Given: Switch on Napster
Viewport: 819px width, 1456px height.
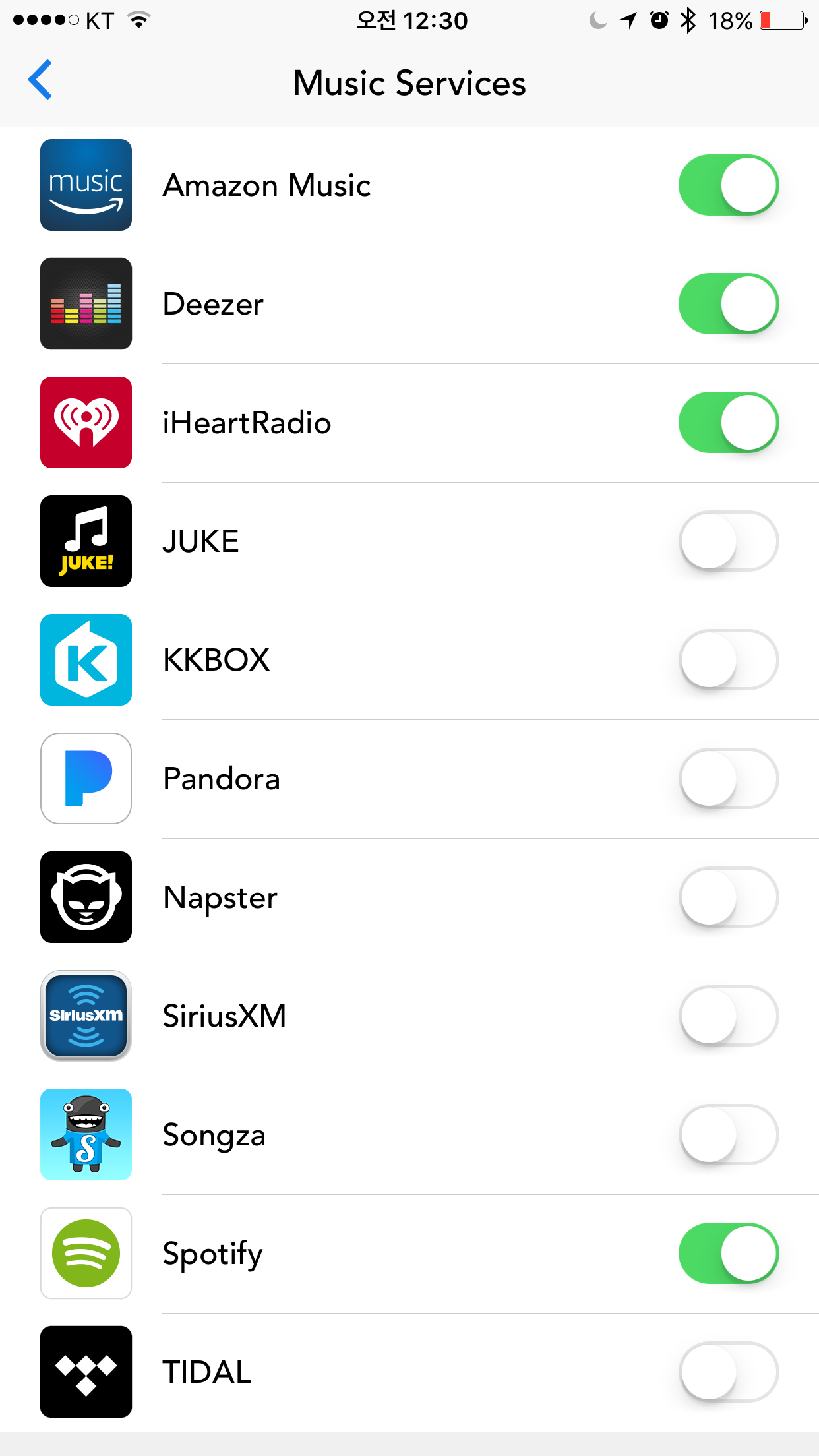Looking at the screenshot, I should [728, 897].
